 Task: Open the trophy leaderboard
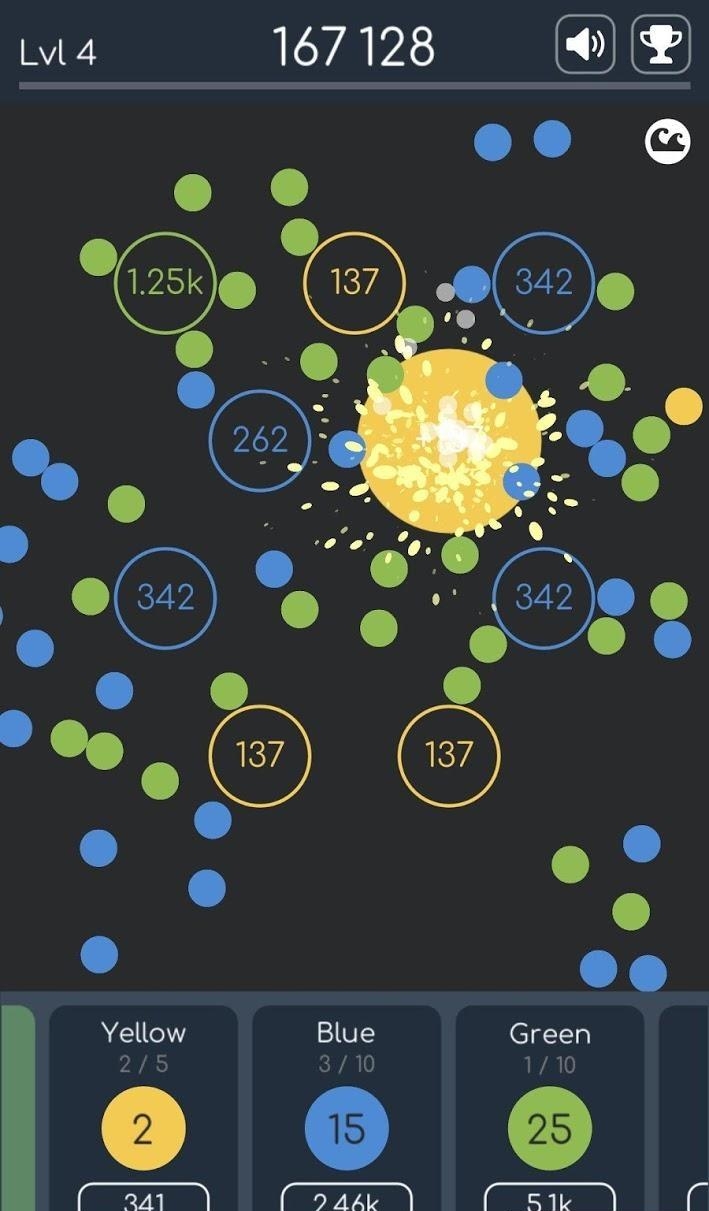(x=661, y=45)
